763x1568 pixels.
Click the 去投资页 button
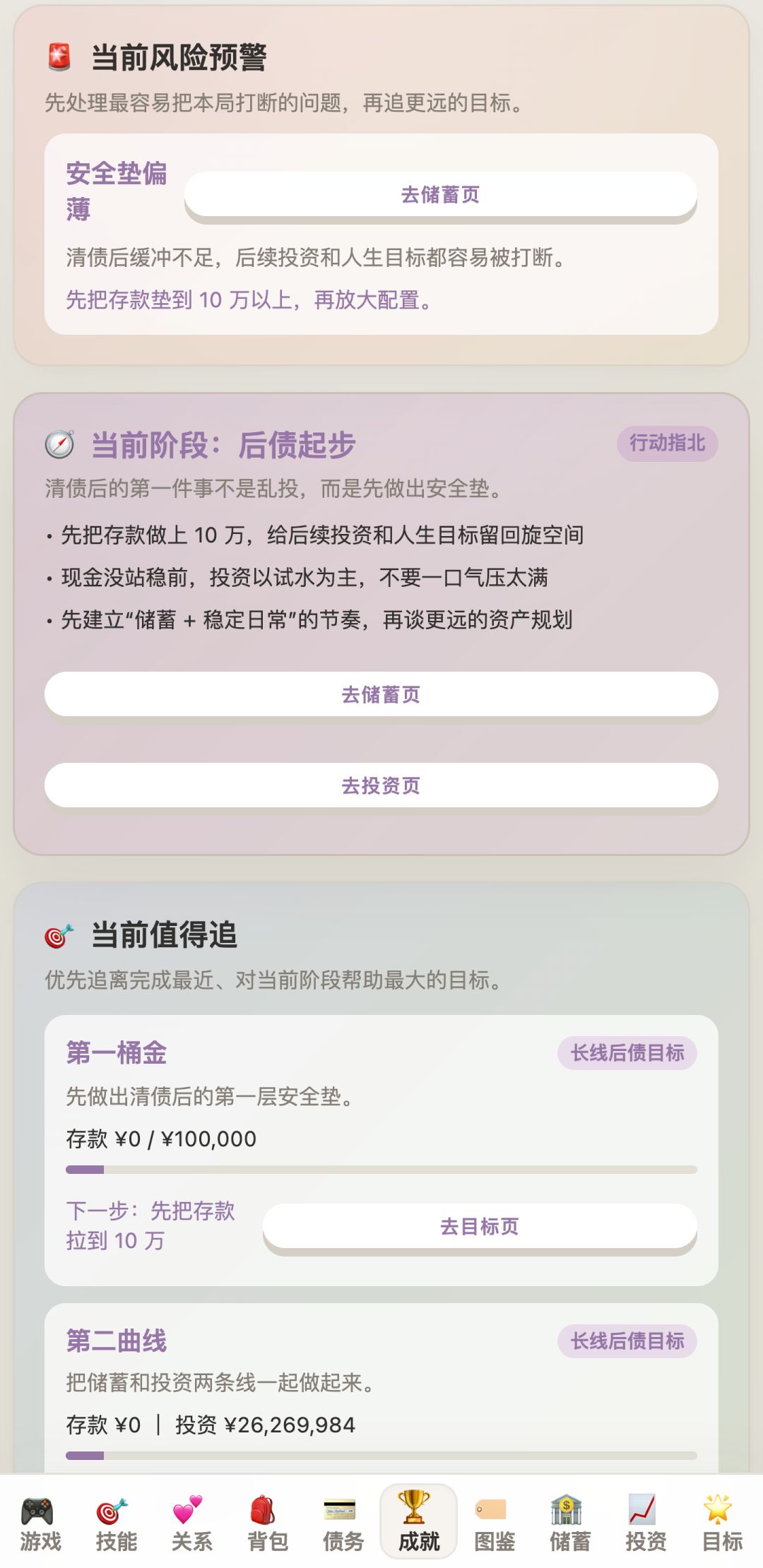point(381,785)
